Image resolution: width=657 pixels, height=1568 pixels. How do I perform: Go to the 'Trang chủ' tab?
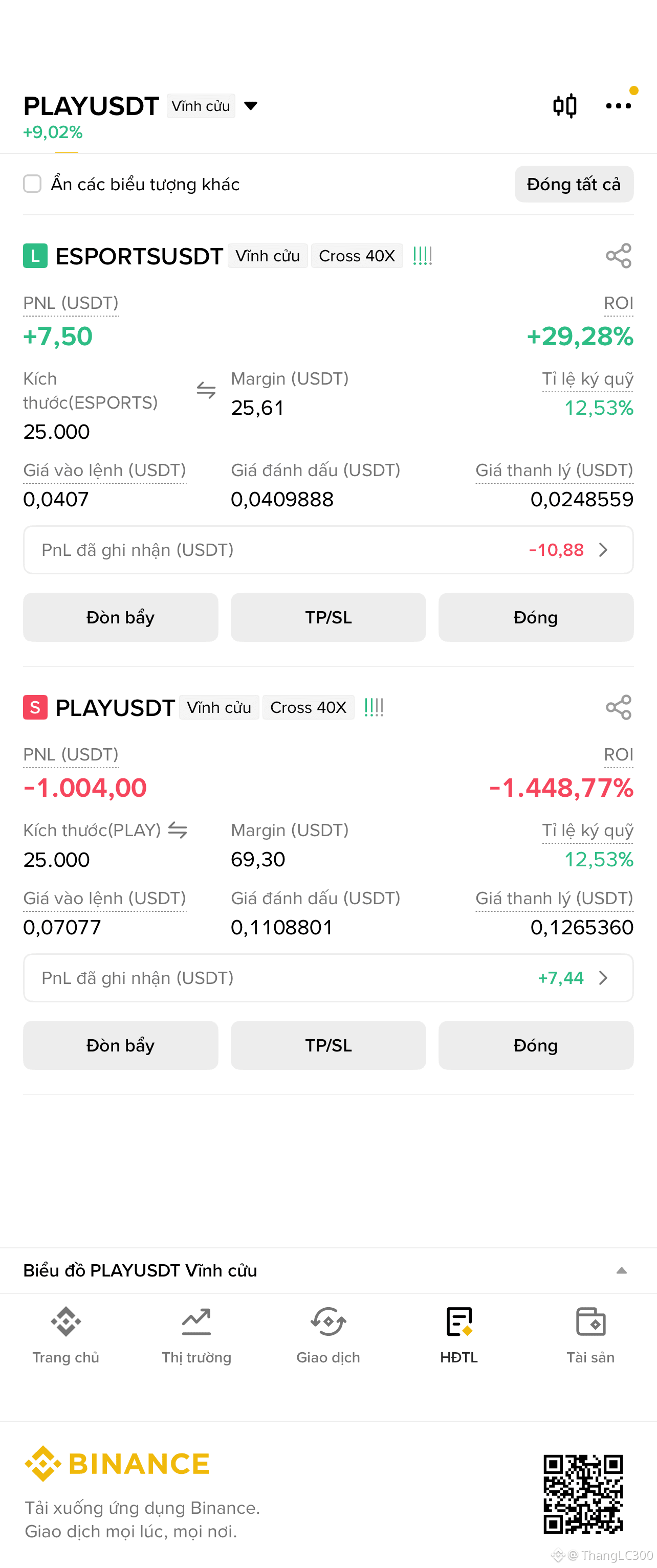(x=66, y=1335)
